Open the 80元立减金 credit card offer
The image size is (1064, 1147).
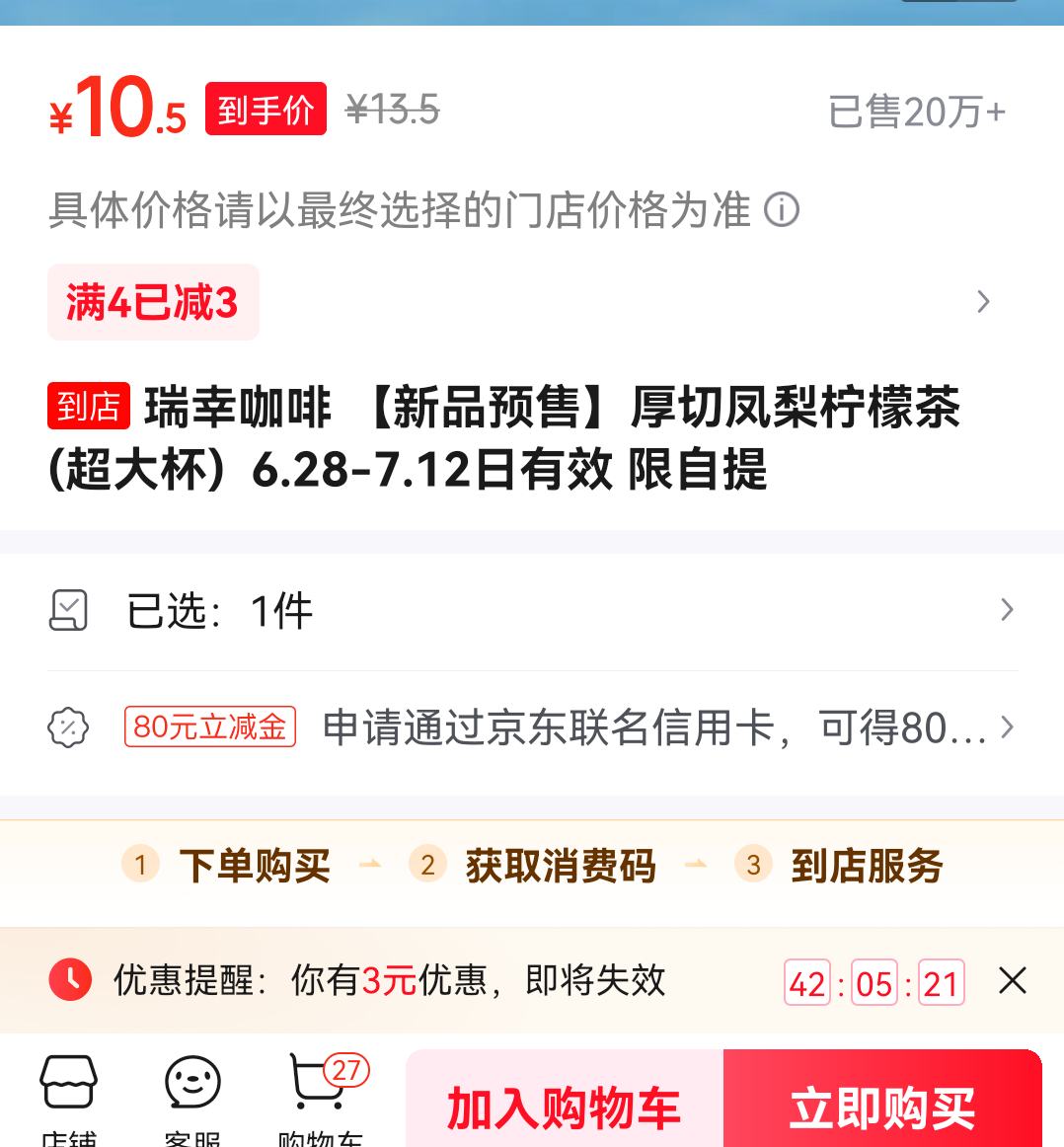(532, 728)
